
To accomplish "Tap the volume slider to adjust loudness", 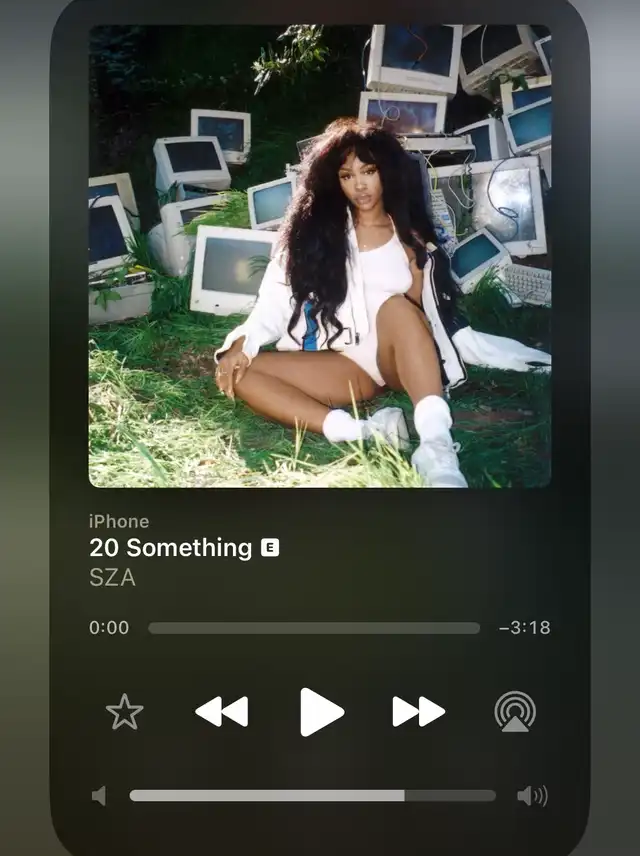I will tap(312, 796).
